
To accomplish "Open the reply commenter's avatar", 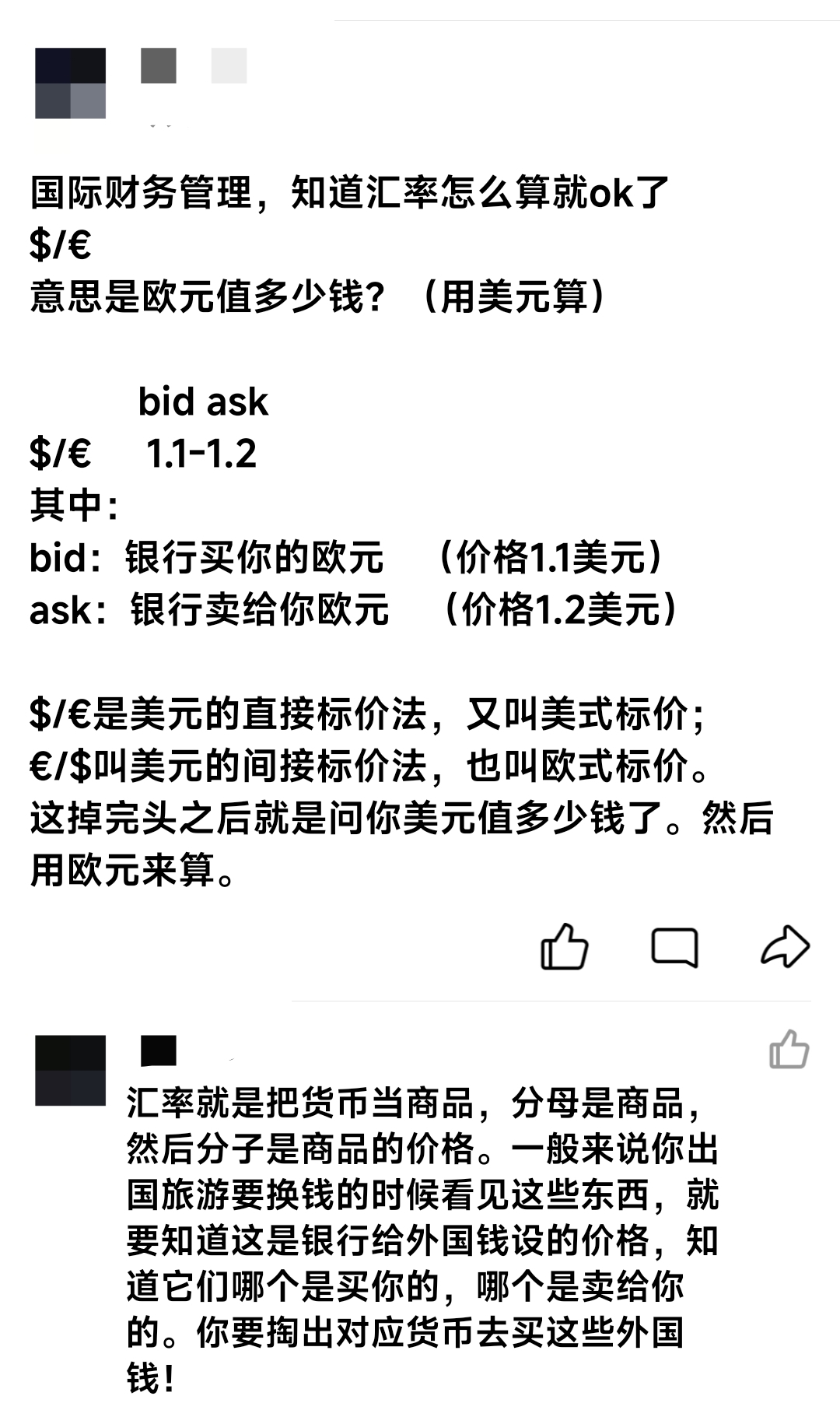I will pyautogui.click(x=70, y=1071).
